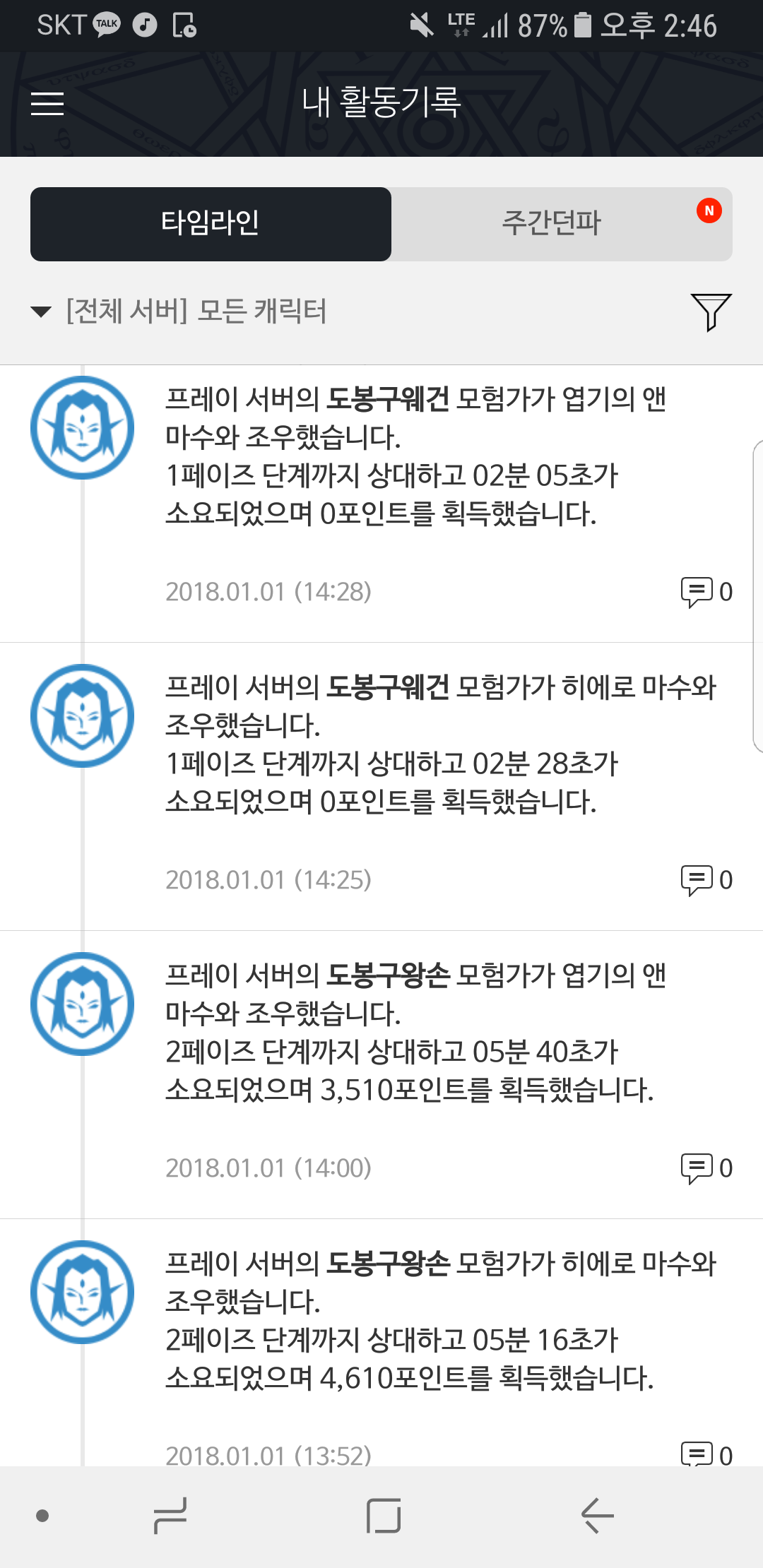Open comments on the 14:28 entry

(706, 592)
